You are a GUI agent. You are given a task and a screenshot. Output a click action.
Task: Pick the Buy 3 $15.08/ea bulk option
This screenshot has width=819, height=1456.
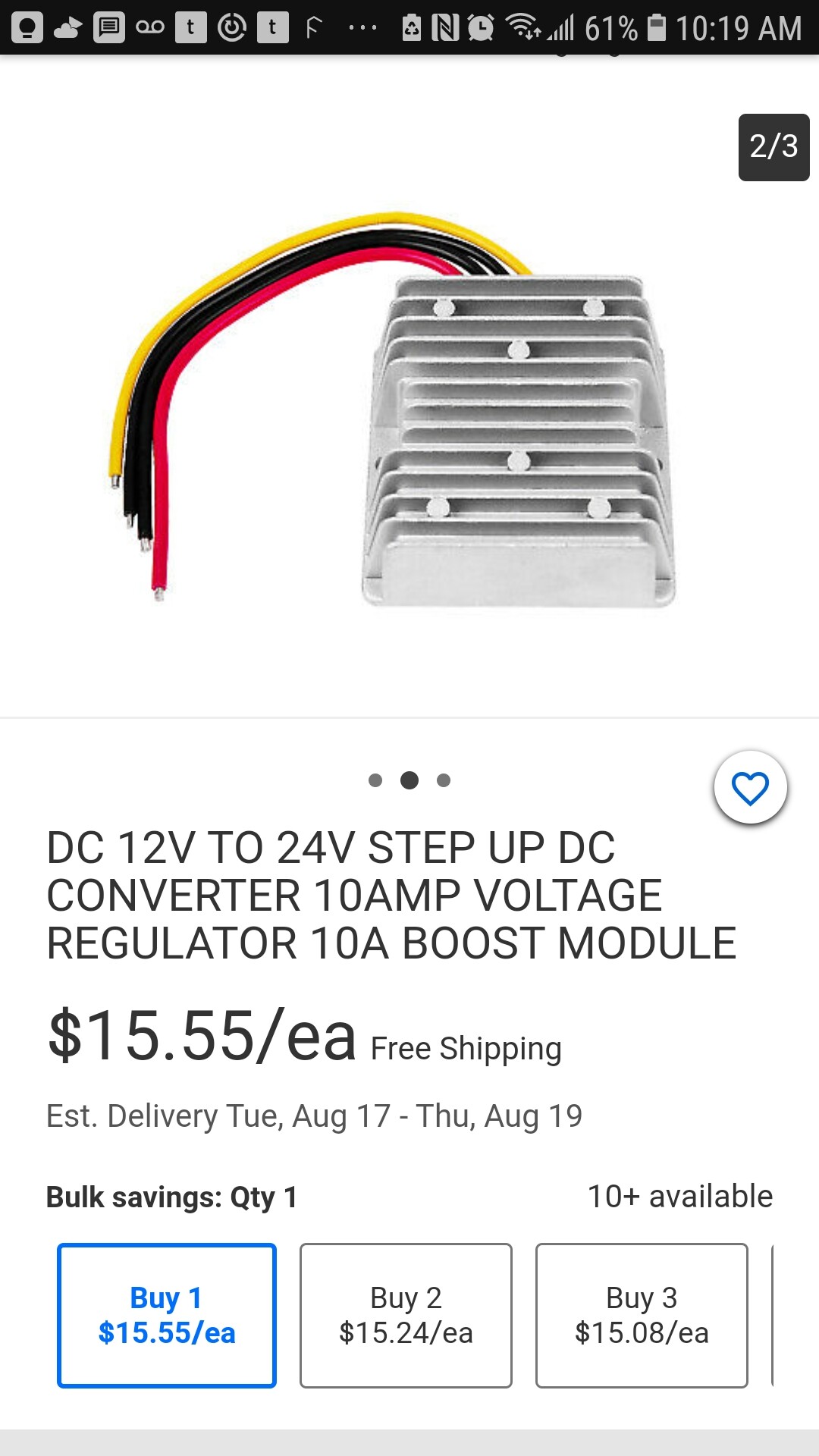point(642,1315)
